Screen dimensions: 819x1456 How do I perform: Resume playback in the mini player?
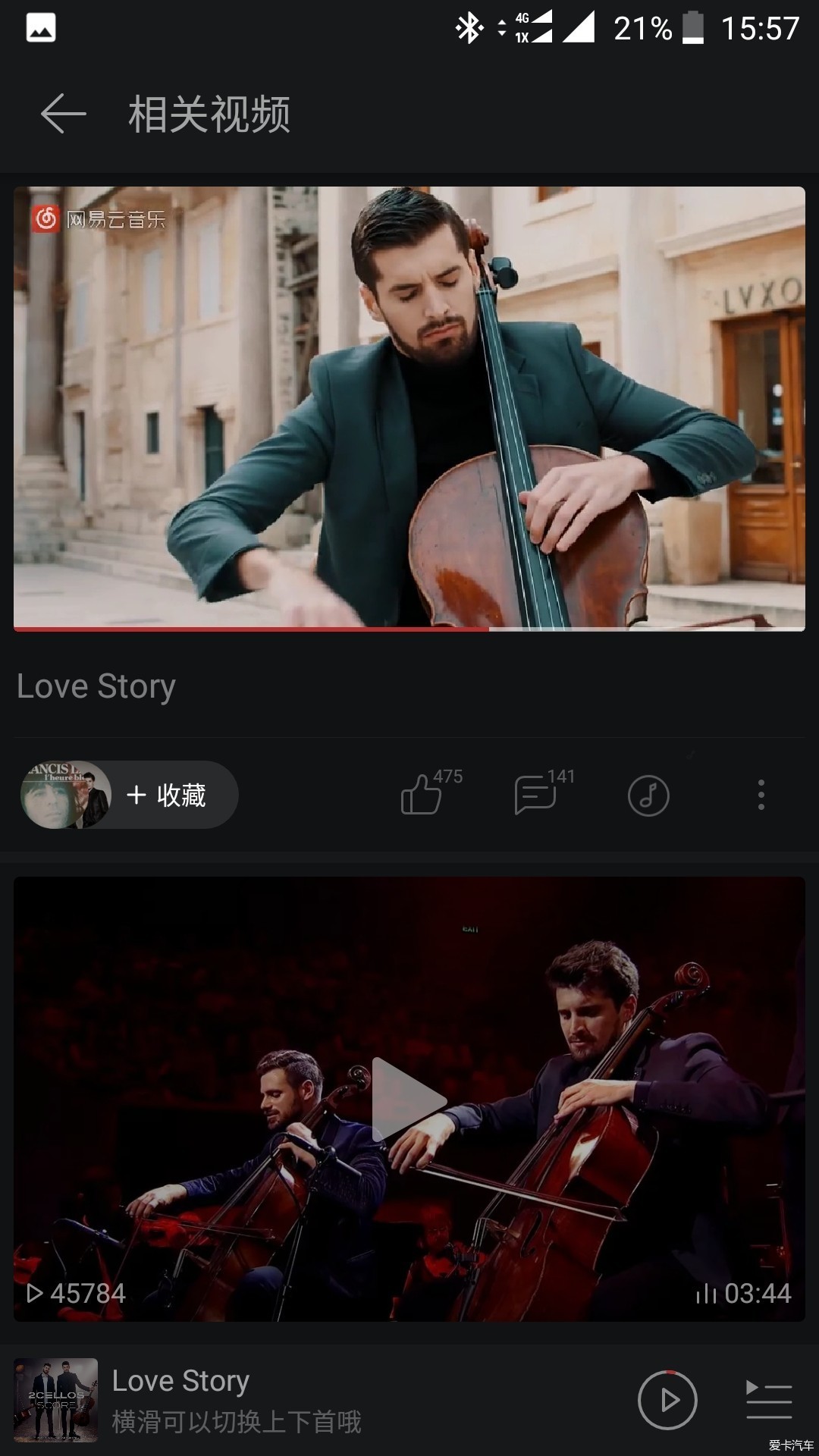coord(667,1400)
